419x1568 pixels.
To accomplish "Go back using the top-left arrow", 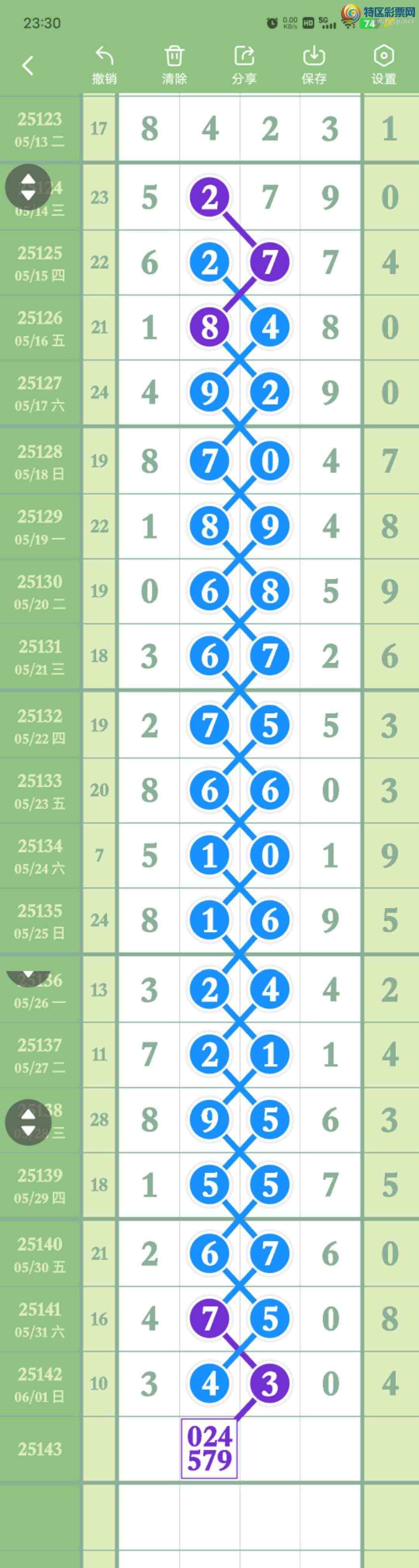I will click(x=28, y=65).
